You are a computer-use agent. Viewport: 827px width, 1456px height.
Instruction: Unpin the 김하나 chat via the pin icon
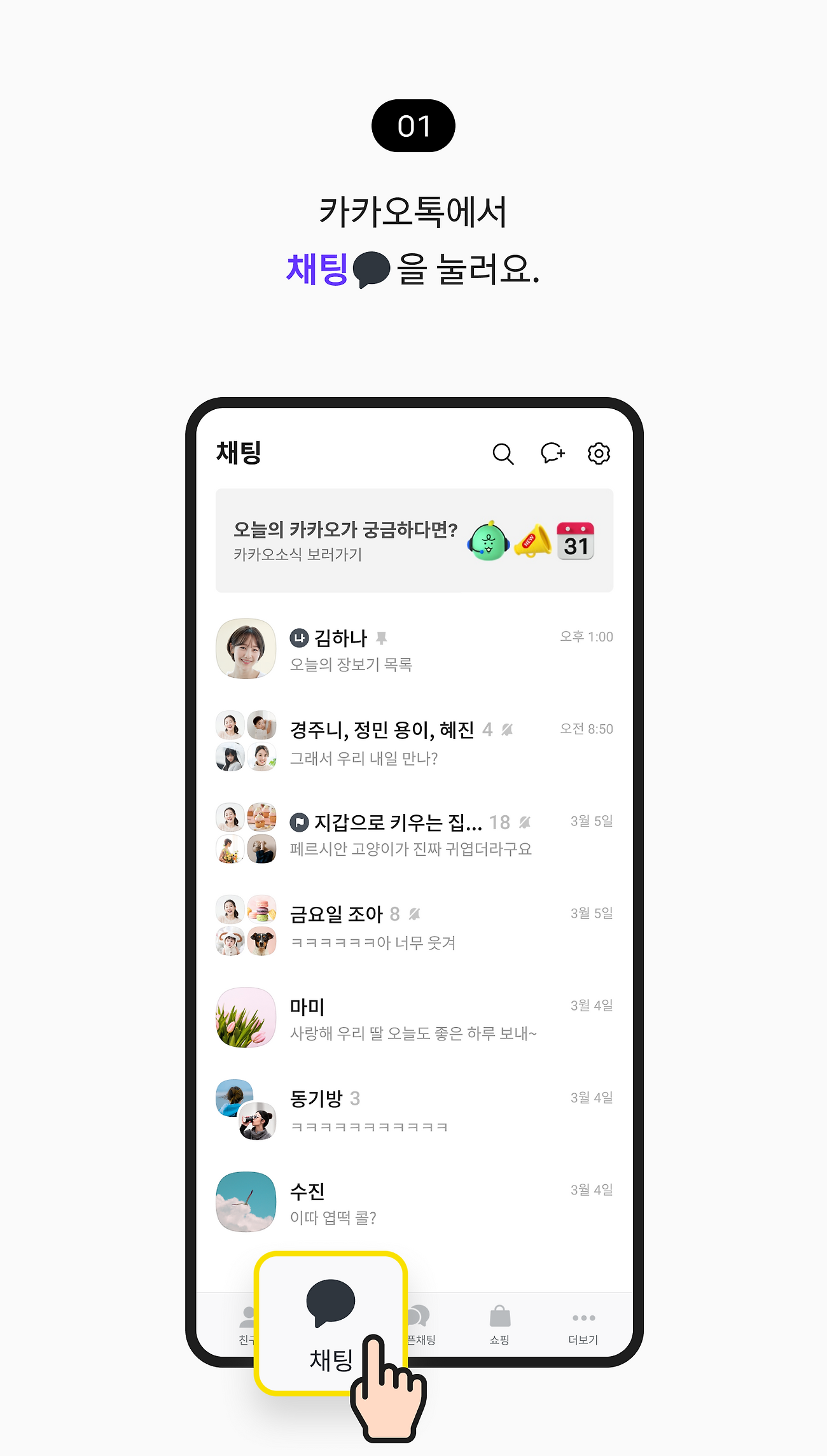[x=382, y=637]
